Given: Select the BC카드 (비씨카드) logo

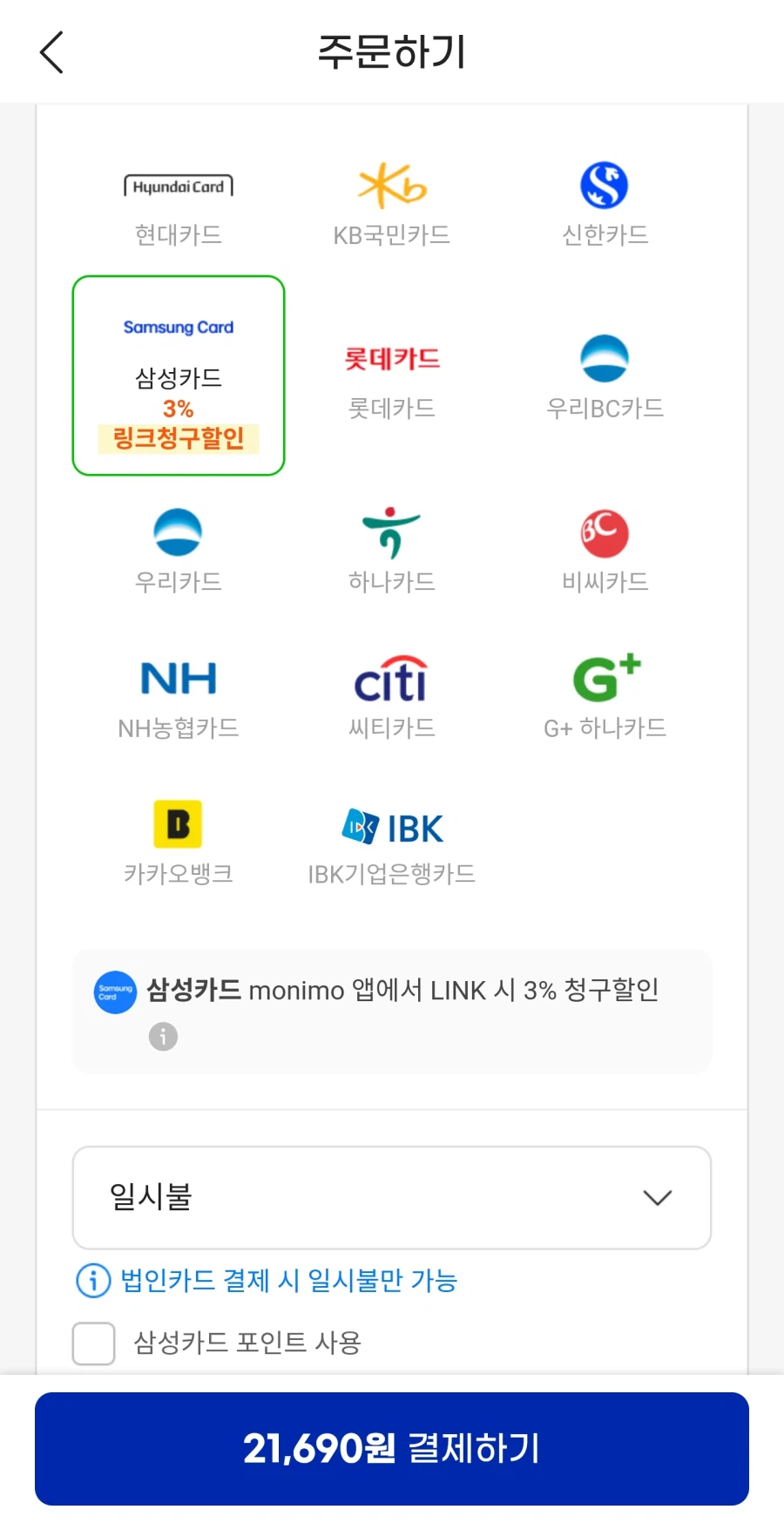Looking at the screenshot, I should (x=605, y=549).
